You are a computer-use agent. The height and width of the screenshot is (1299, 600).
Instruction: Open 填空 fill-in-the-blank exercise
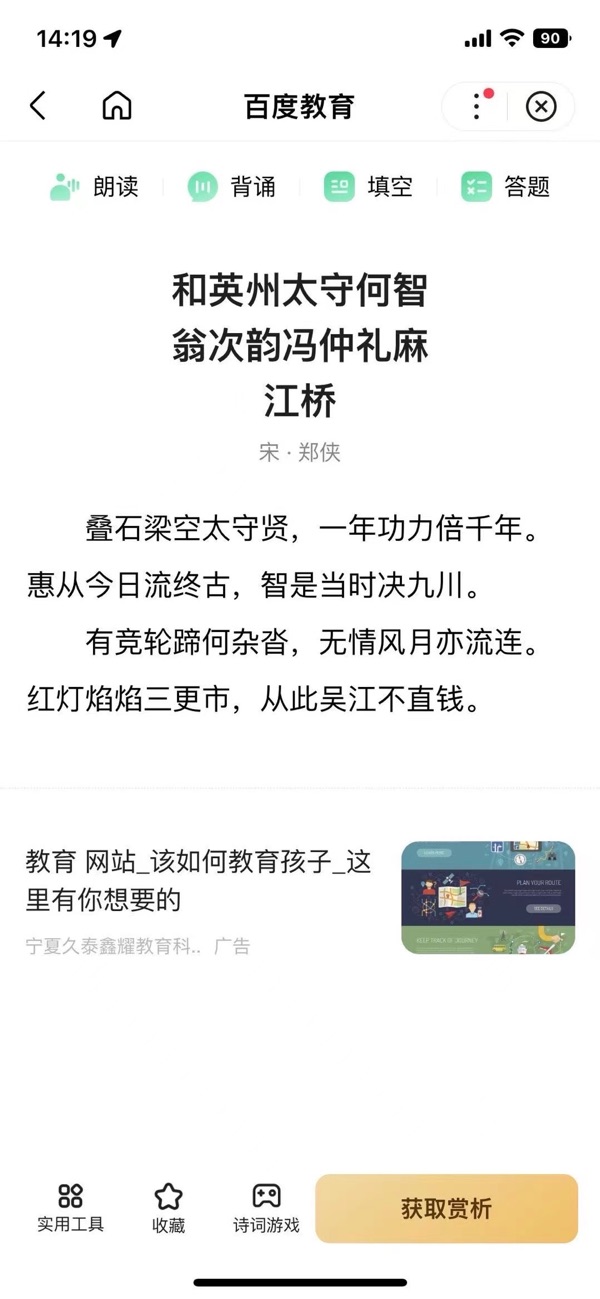click(x=368, y=187)
